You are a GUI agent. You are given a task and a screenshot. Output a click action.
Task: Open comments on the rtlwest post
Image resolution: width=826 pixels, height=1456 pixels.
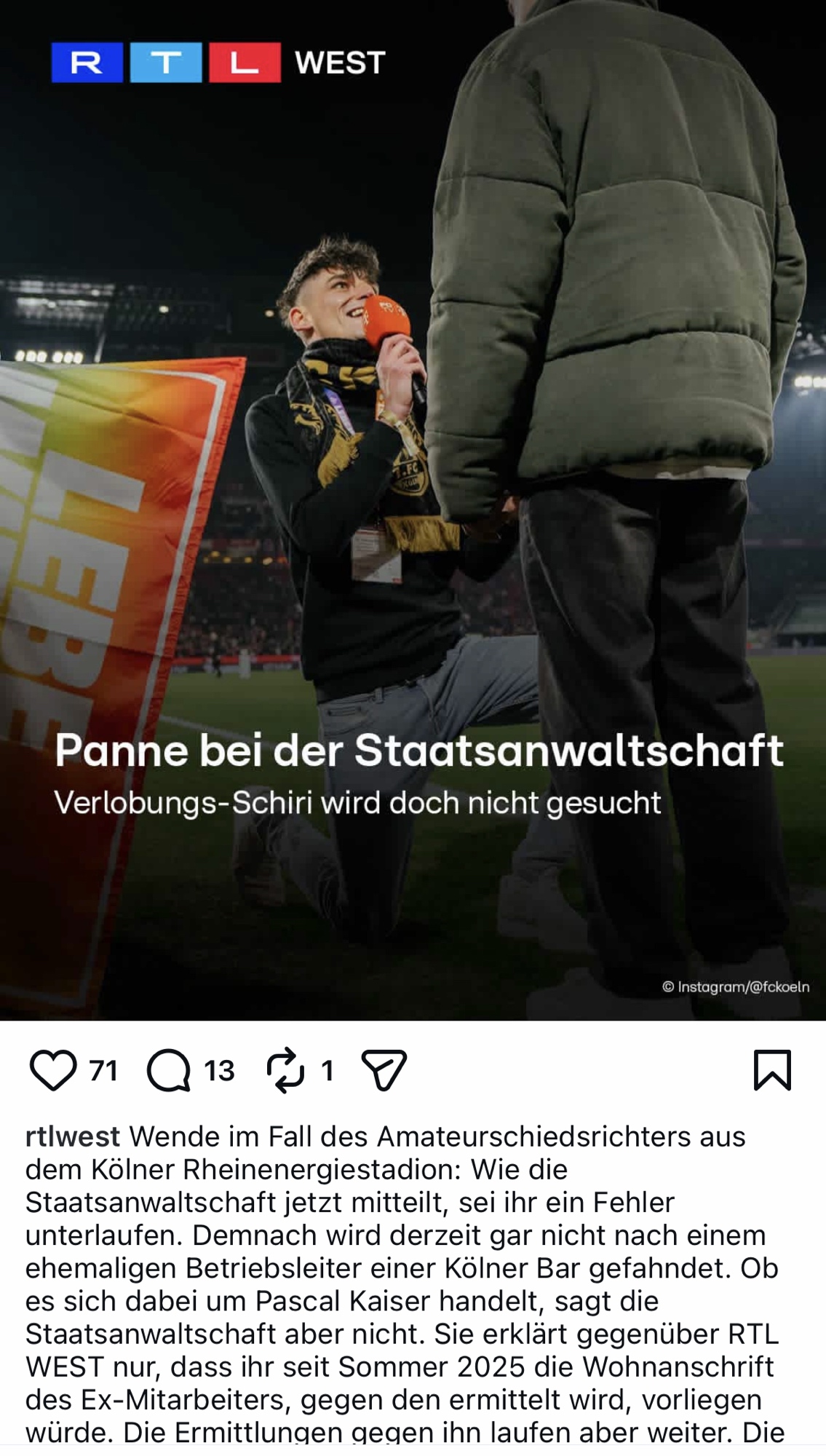169,1070
